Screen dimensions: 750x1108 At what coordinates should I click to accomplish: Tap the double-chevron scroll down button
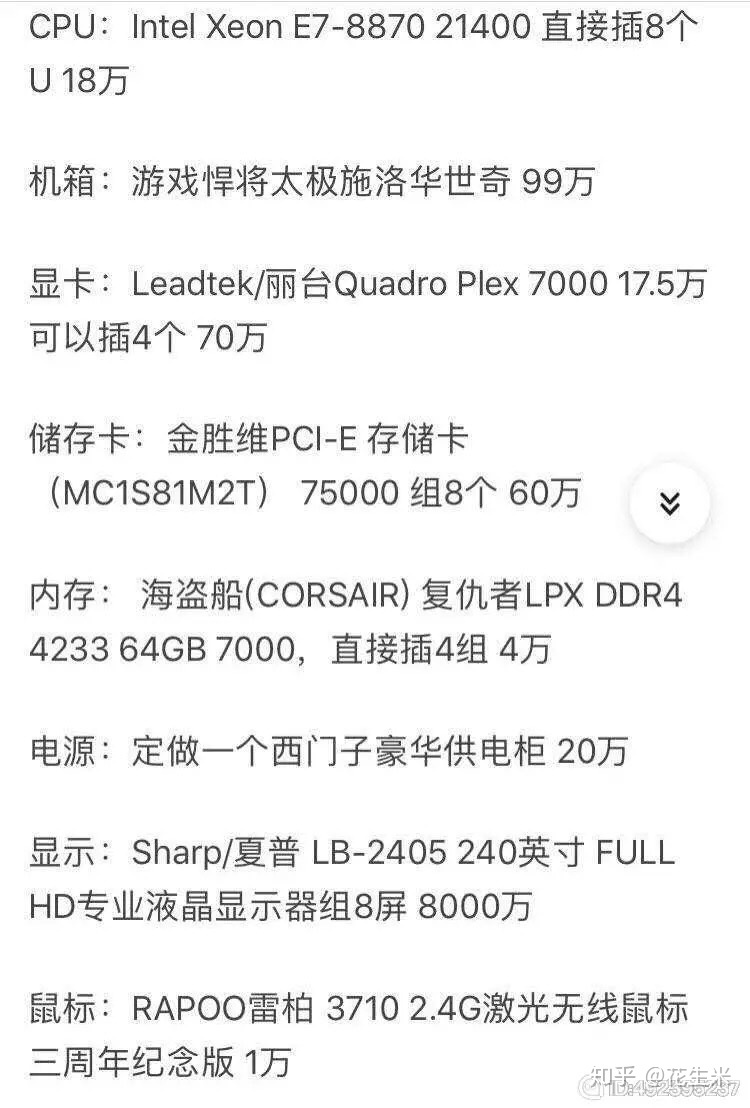[x=669, y=503]
